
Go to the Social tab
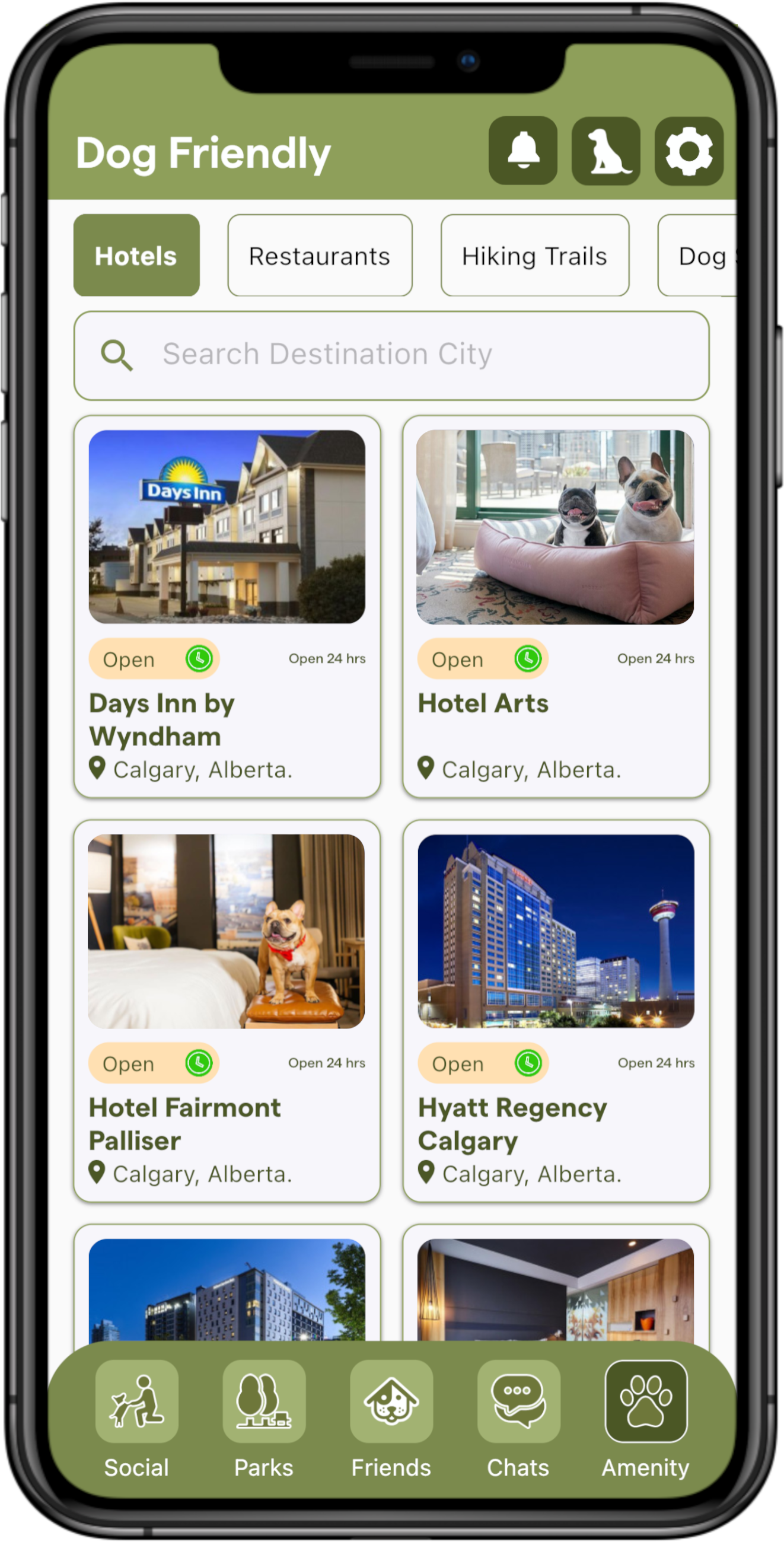(x=136, y=1419)
